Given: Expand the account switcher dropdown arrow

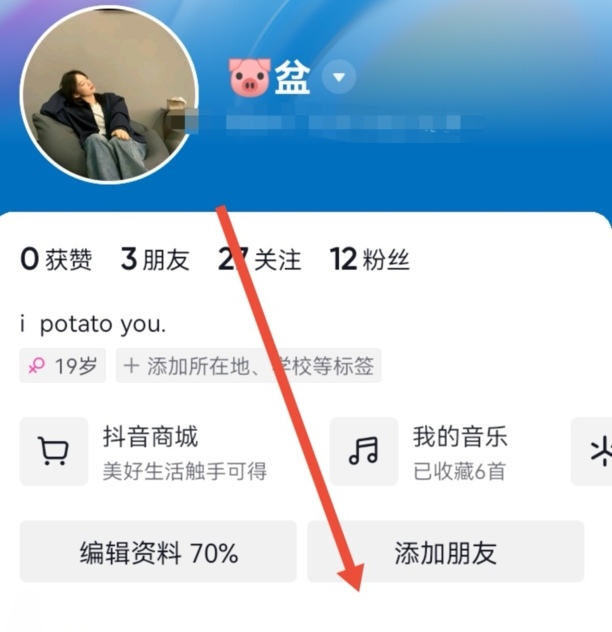Looking at the screenshot, I should point(339,77).
